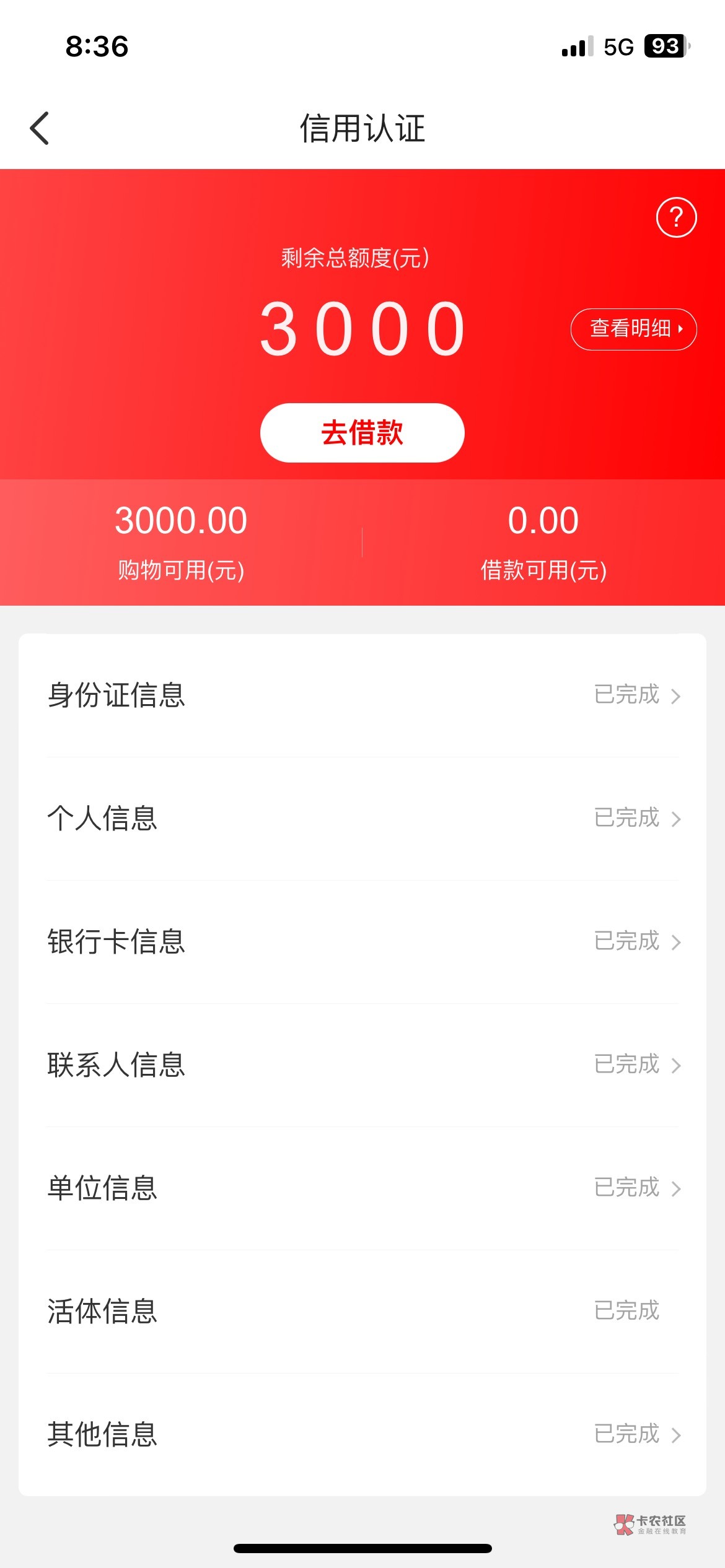The height and width of the screenshot is (1568, 725).
Task: Open 个人信息 row
Action: 362,818
